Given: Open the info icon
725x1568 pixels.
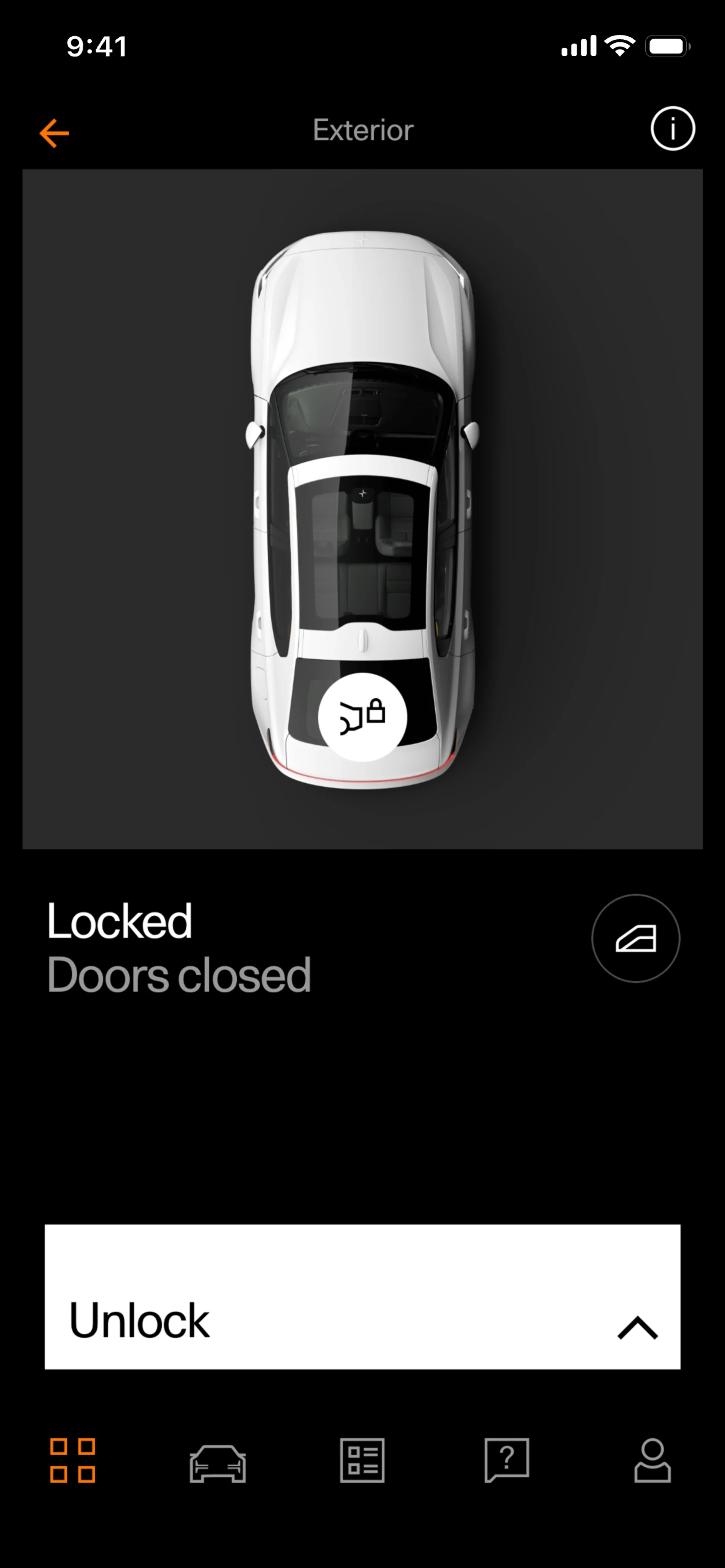Looking at the screenshot, I should pos(672,129).
